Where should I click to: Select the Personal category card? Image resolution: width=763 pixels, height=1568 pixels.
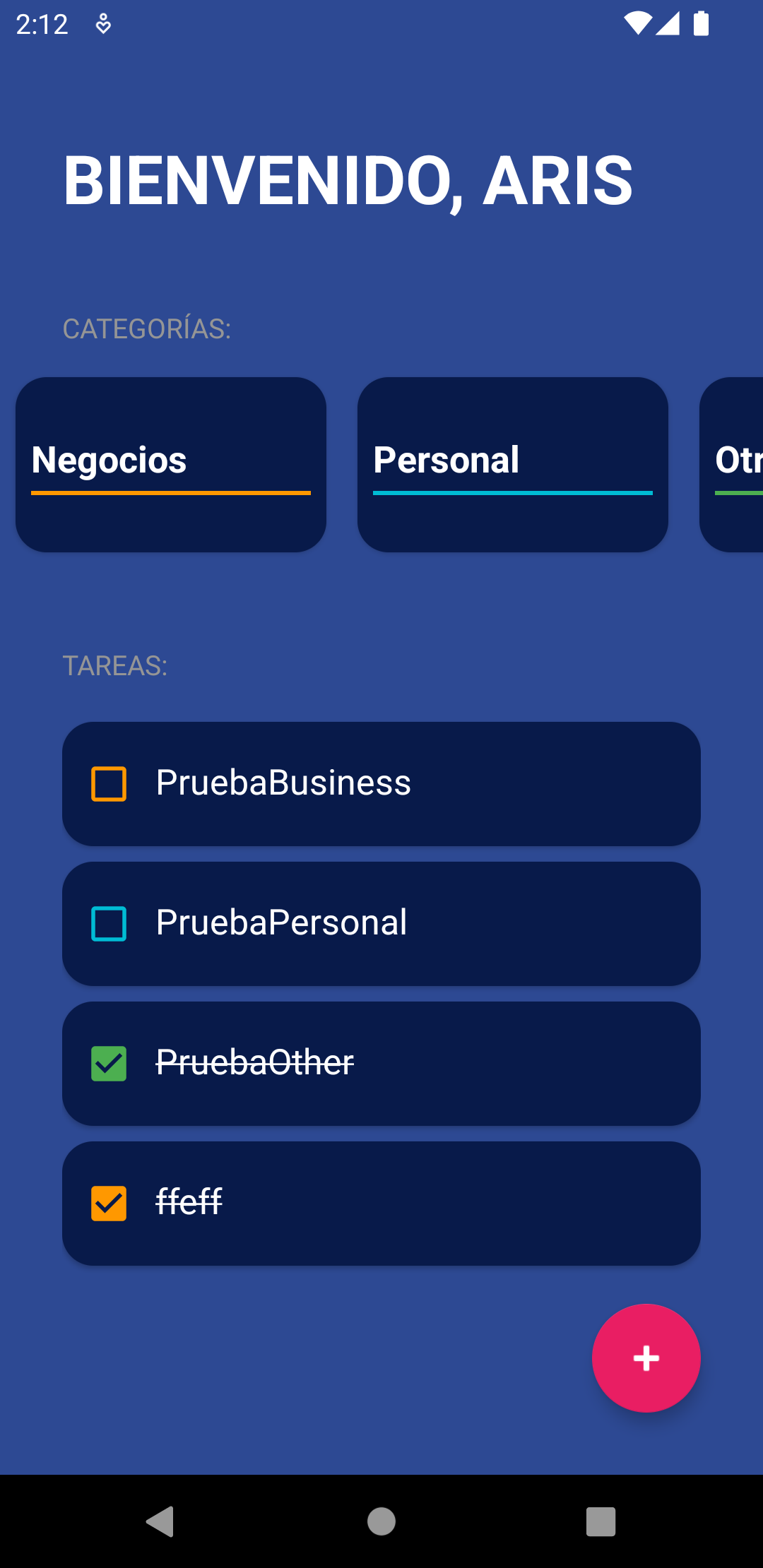tap(512, 464)
